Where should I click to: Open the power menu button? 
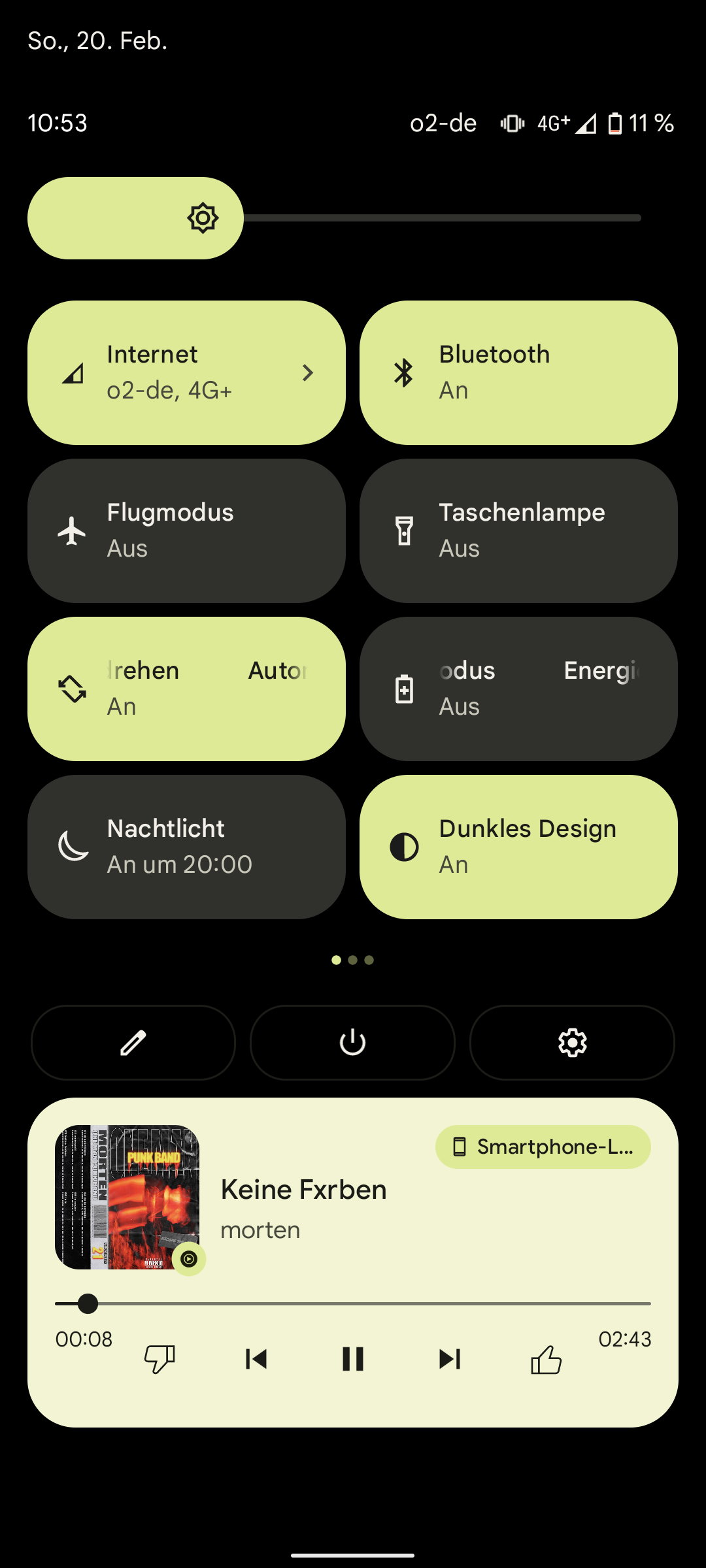click(x=352, y=1043)
